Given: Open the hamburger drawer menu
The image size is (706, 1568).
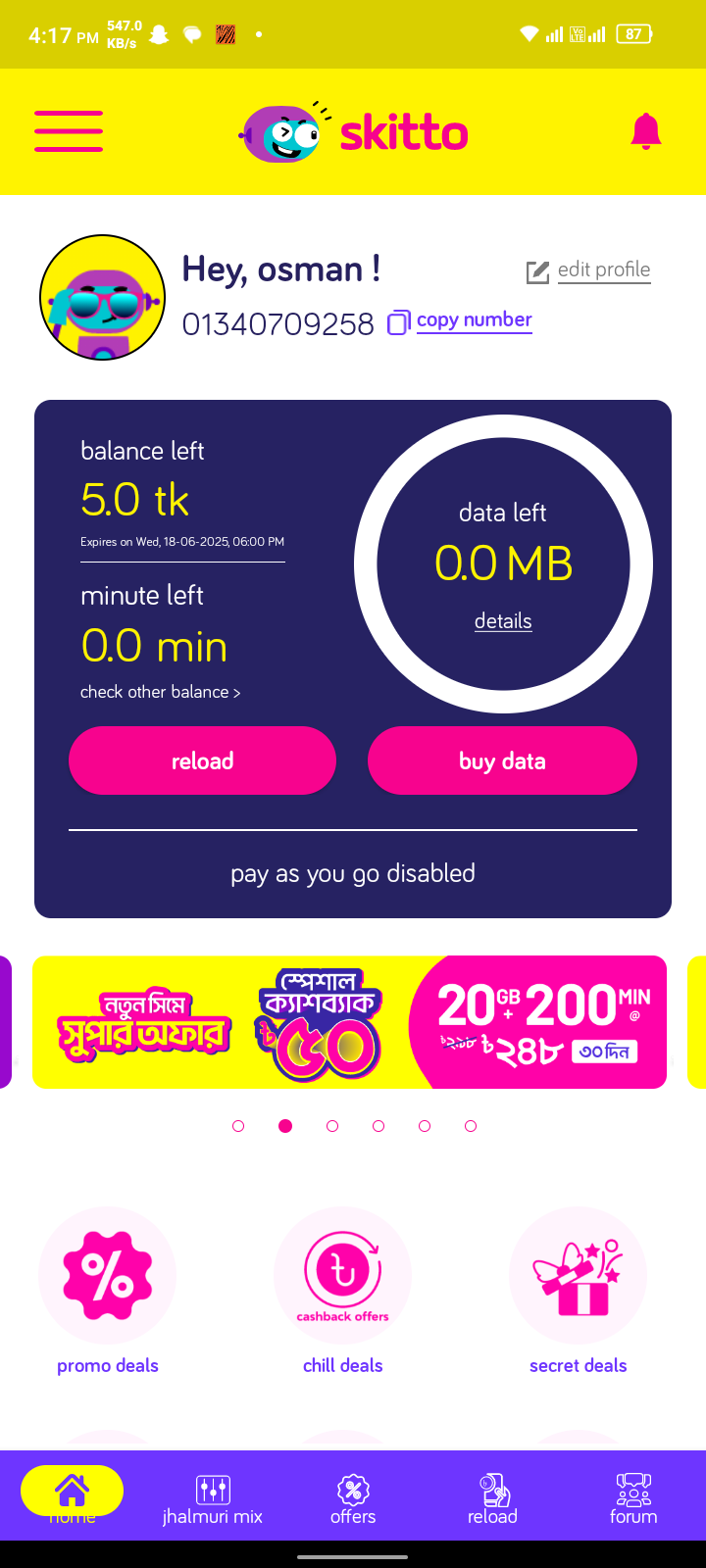Looking at the screenshot, I should [x=69, y=131].
